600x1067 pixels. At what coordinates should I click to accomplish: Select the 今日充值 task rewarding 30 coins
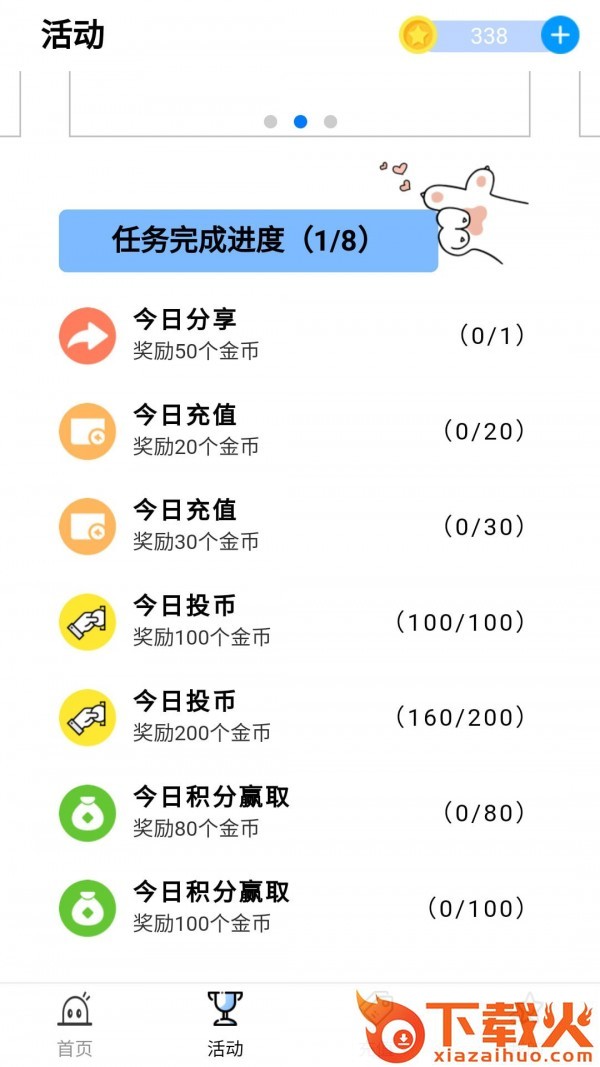pos(290,527)
